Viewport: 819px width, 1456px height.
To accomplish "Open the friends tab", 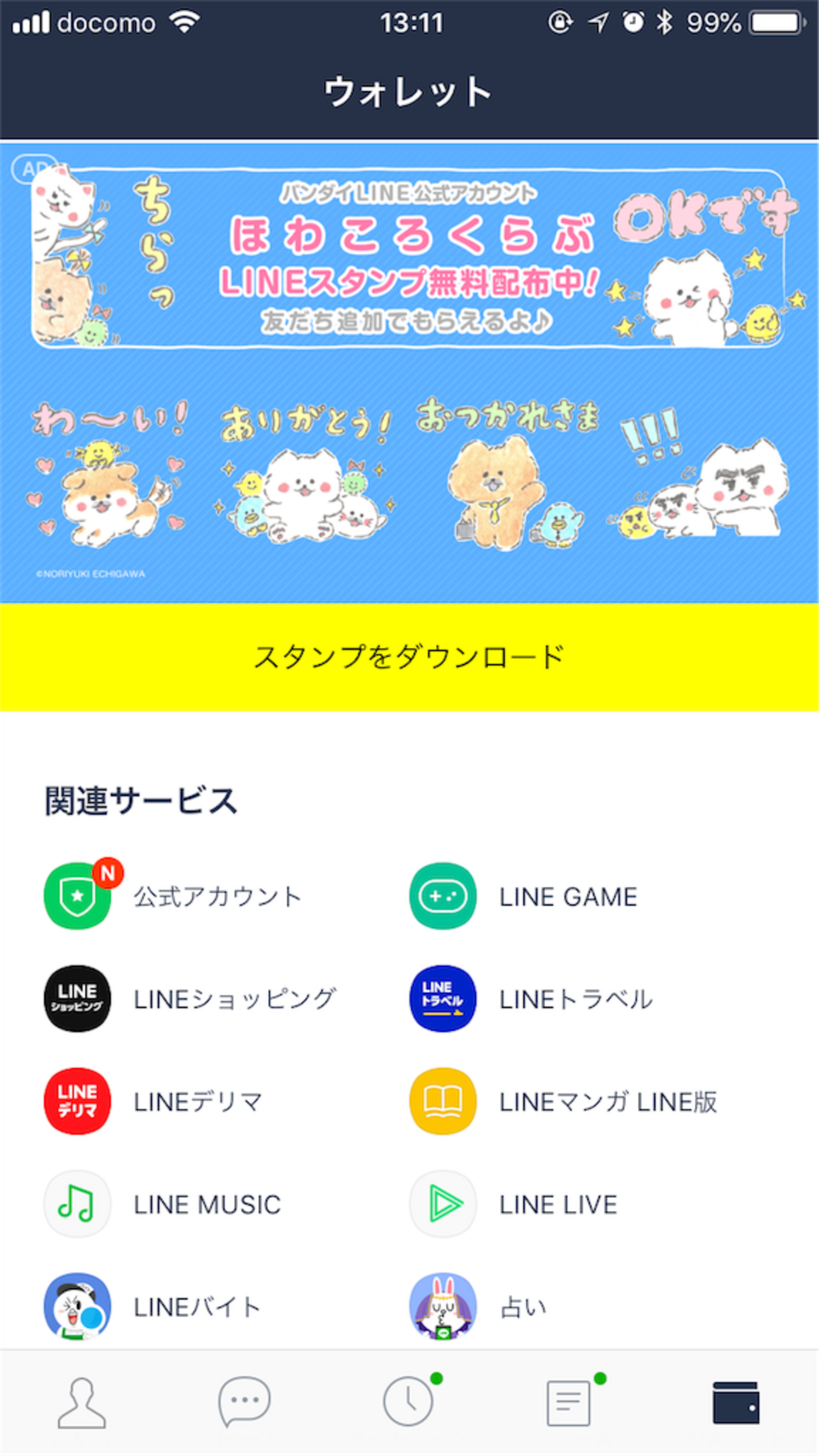I will point(82,1402).
